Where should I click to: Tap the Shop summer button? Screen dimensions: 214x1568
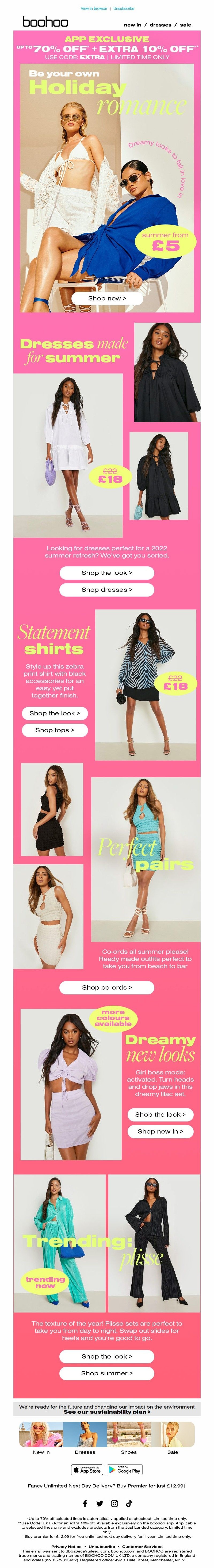click(107, 1373)
